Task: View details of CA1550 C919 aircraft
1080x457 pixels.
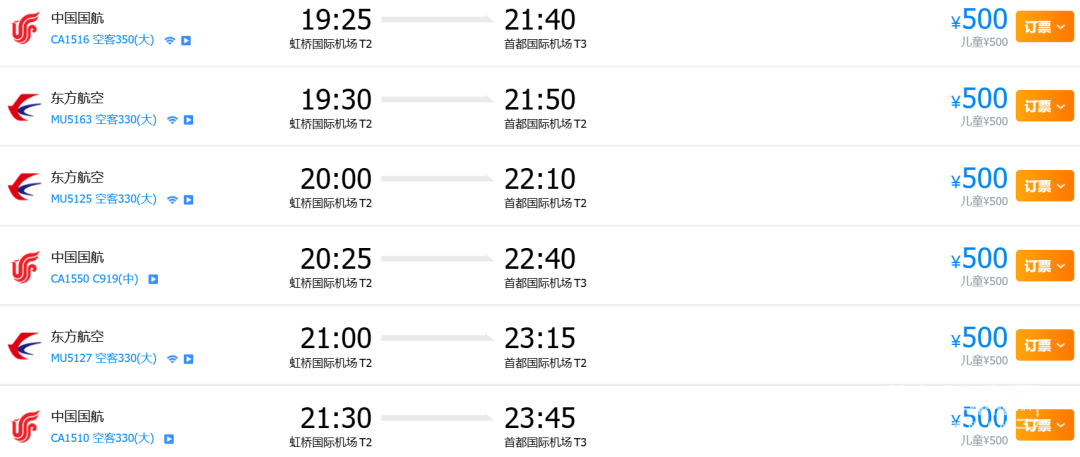Action: (x=95, y=279)
